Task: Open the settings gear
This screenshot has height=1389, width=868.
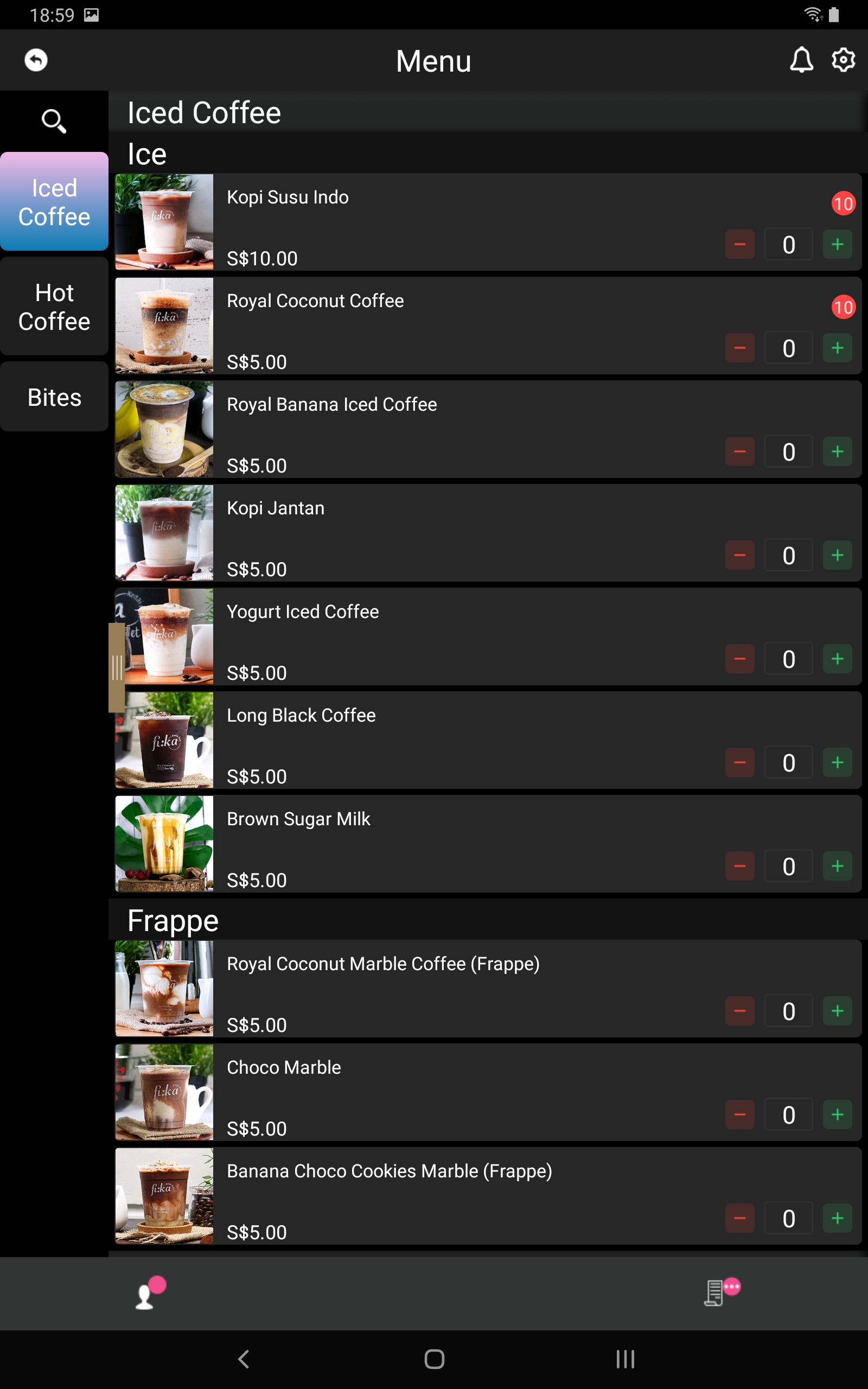Action: (843, 60)
